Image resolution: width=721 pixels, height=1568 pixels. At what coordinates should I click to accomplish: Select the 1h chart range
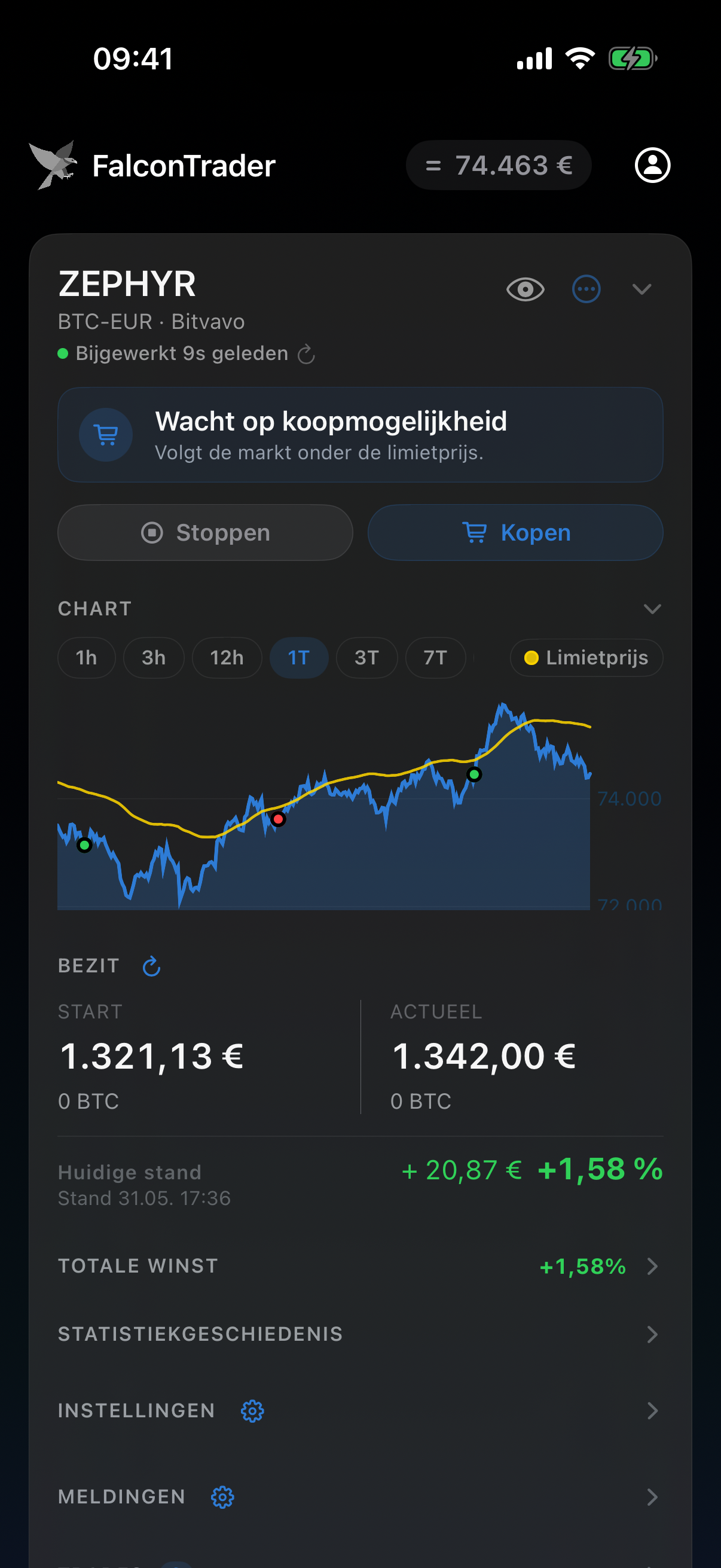87,658
